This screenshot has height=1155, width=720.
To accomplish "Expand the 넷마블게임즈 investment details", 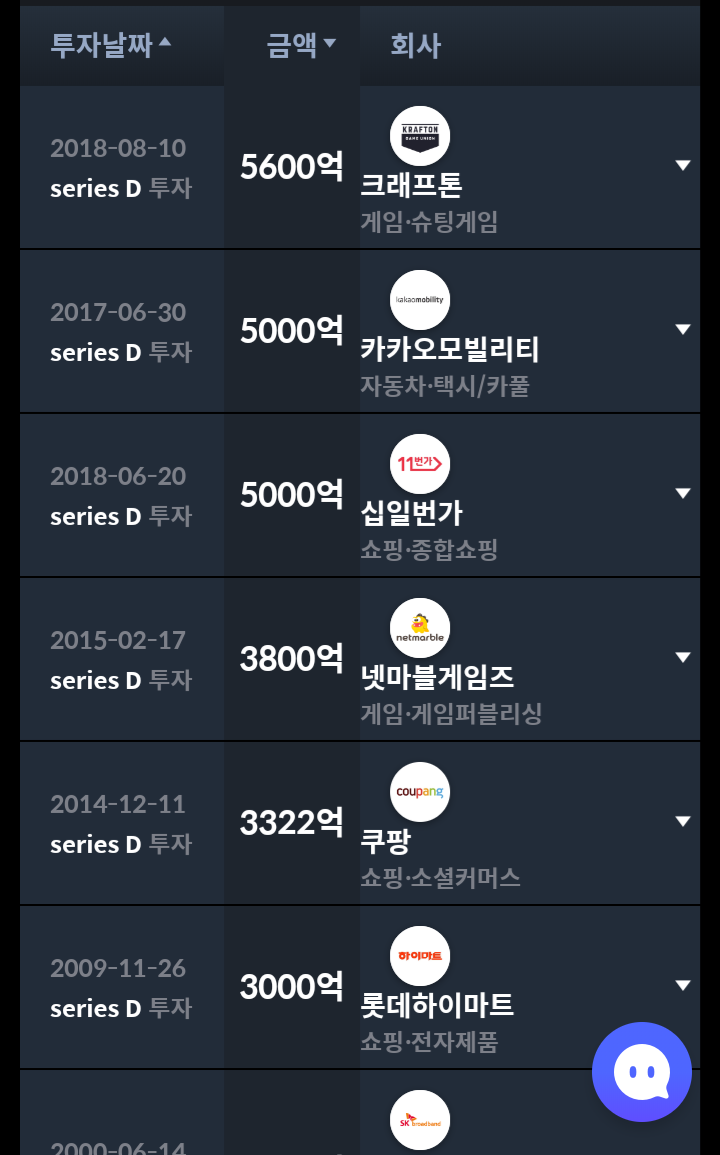I will tap(683, 657).
